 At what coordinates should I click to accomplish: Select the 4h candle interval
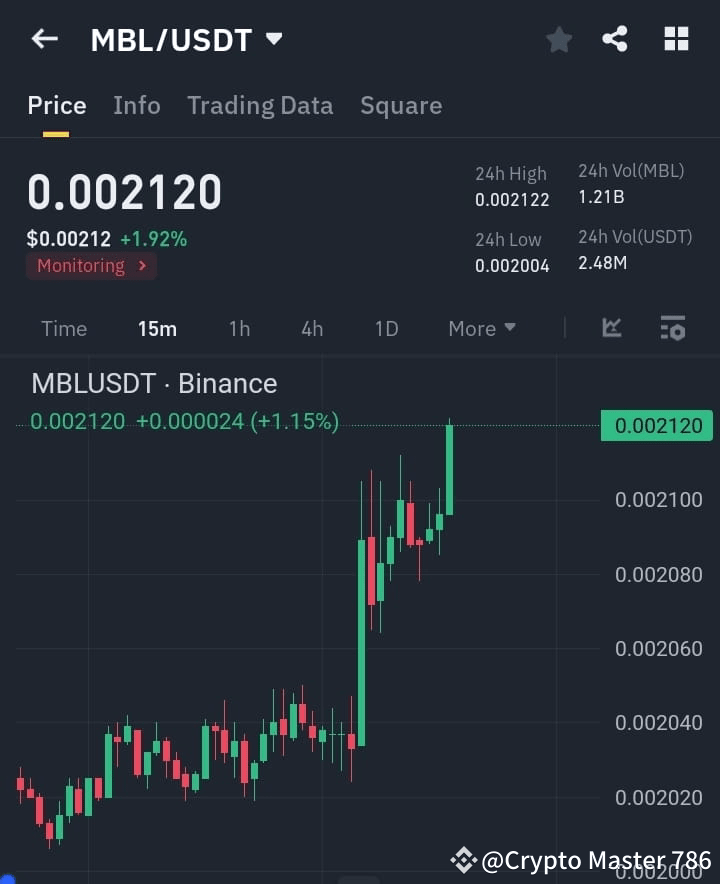311,328
